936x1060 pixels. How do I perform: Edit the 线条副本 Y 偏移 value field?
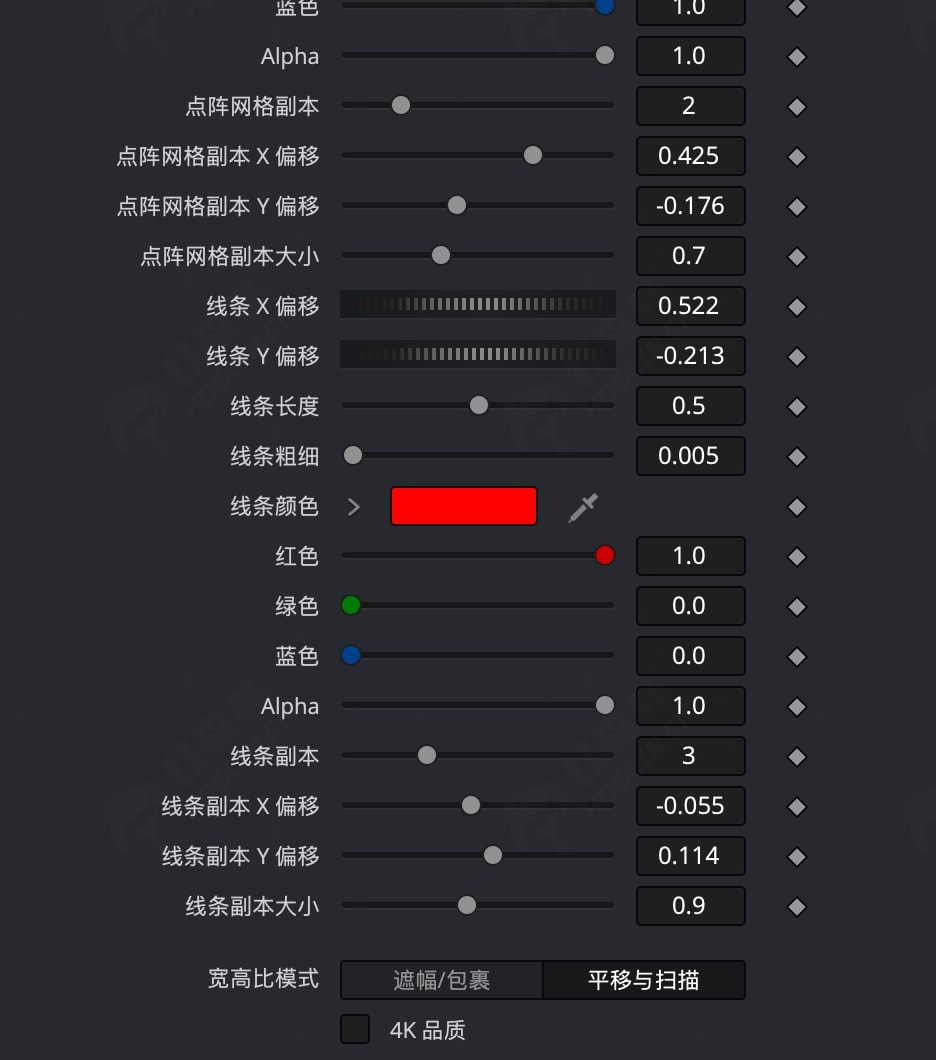(x=690, y=856)
